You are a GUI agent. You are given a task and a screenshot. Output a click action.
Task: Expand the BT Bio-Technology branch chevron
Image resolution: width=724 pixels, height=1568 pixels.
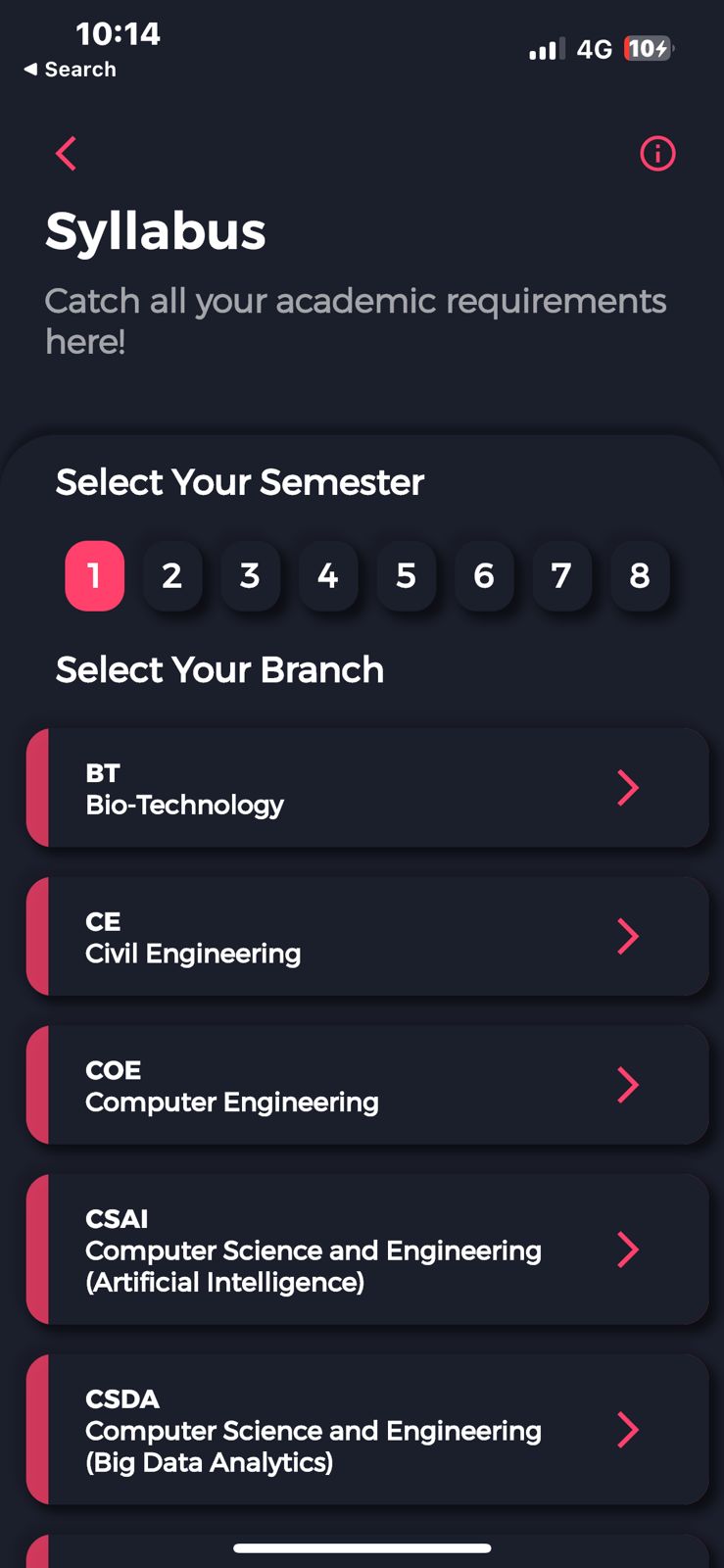(628, 788)
